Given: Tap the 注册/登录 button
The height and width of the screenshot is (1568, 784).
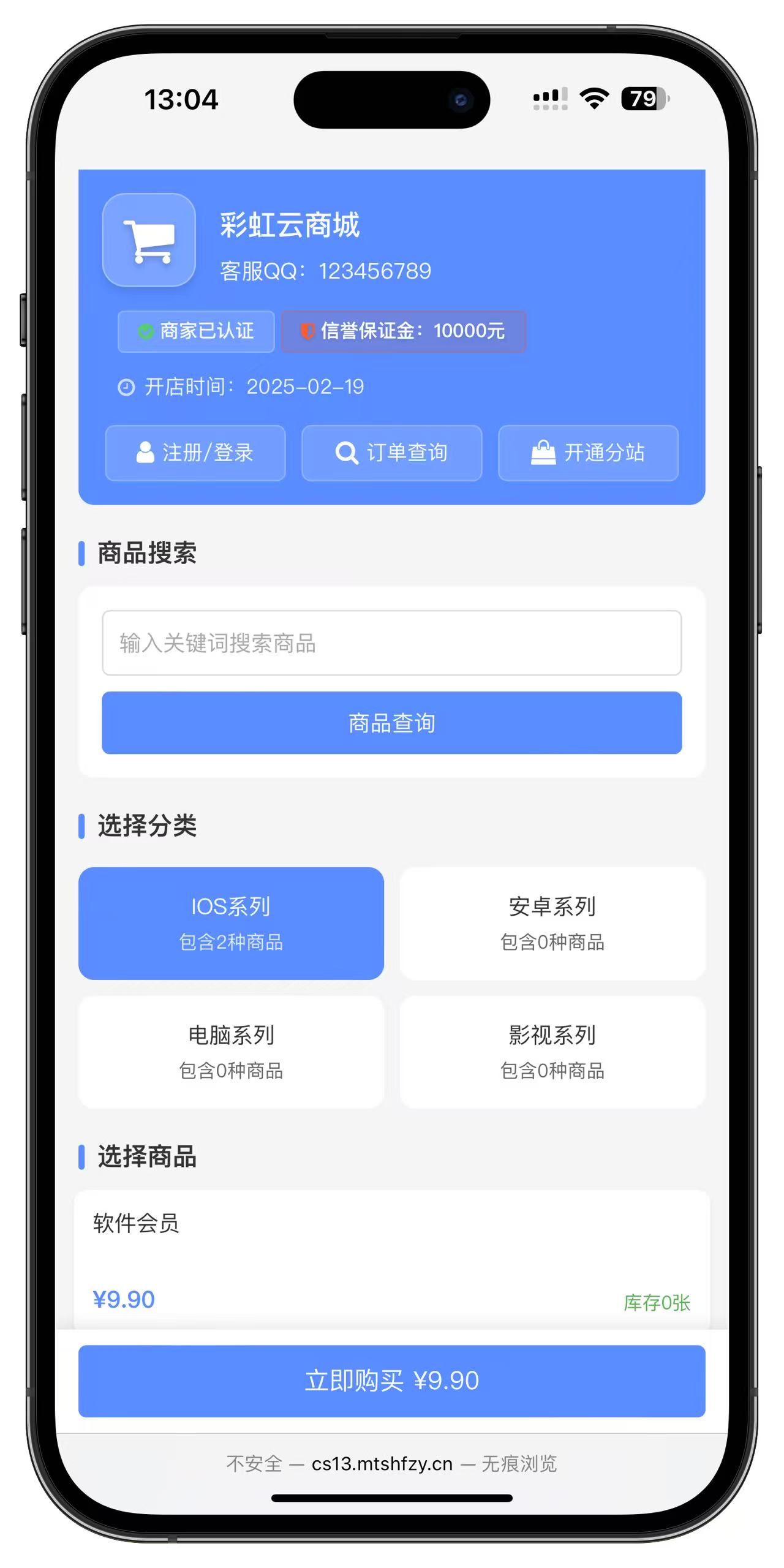Looking at the screenshot, I should (x=195, y=453).
